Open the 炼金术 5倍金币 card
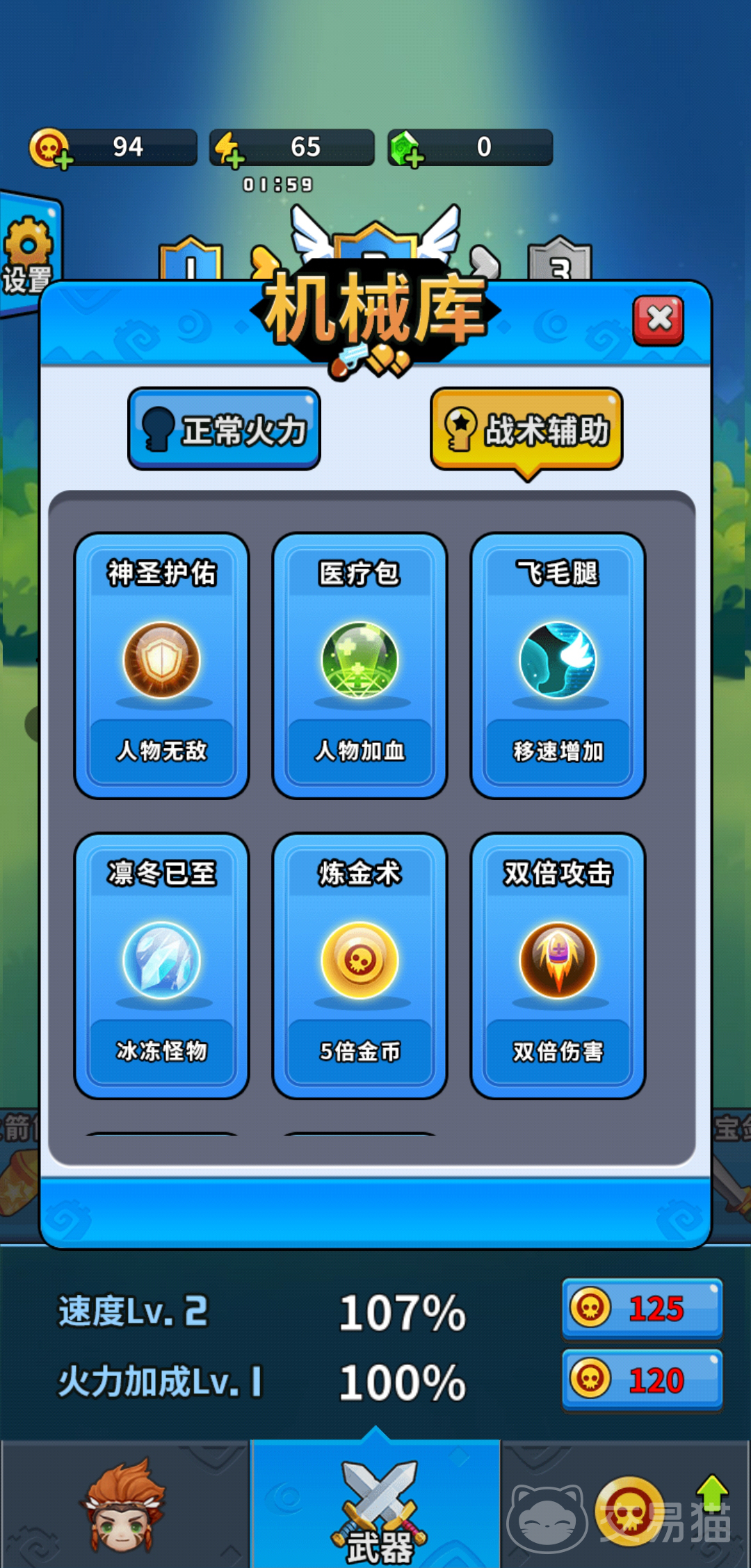This screenshot has height=1568, width=751. 360,965
